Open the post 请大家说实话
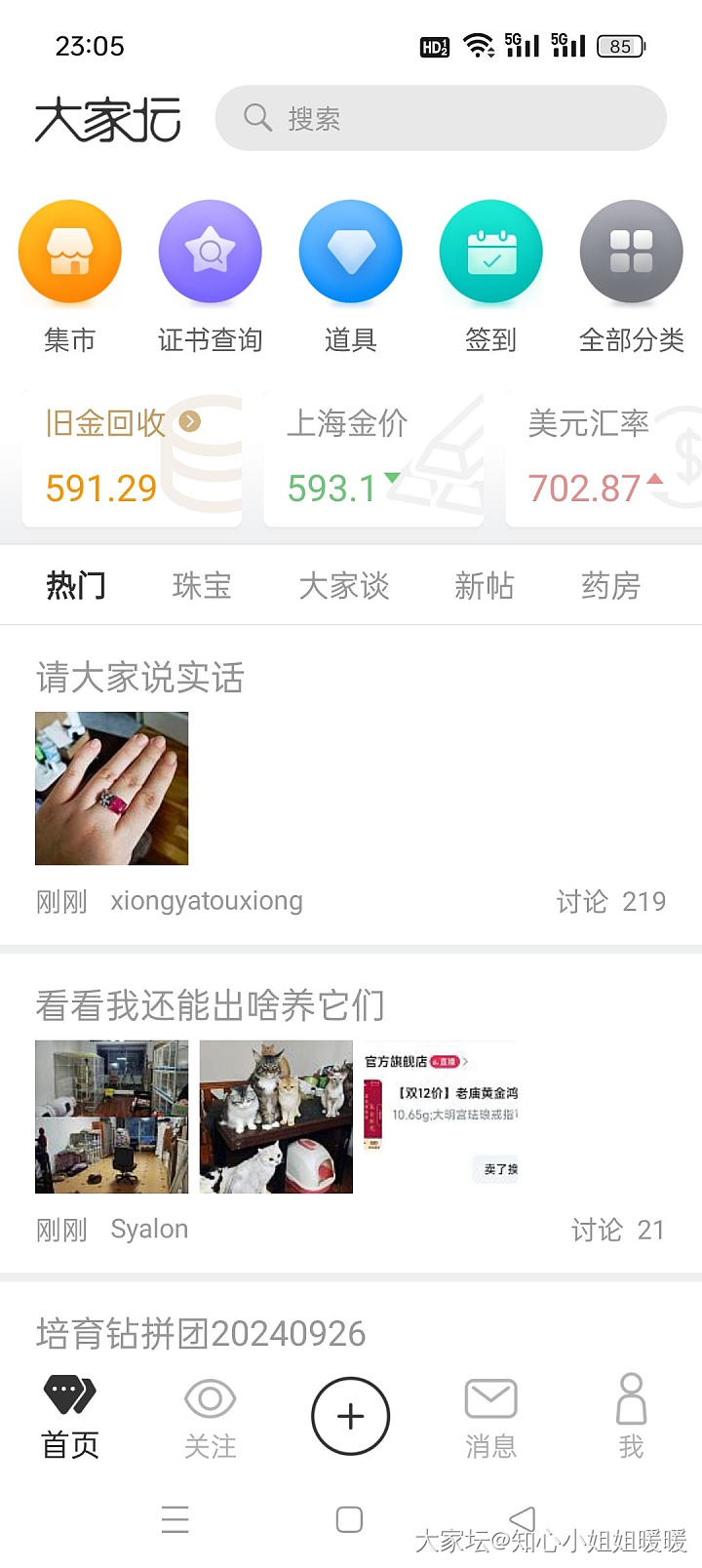 point(140,678)
